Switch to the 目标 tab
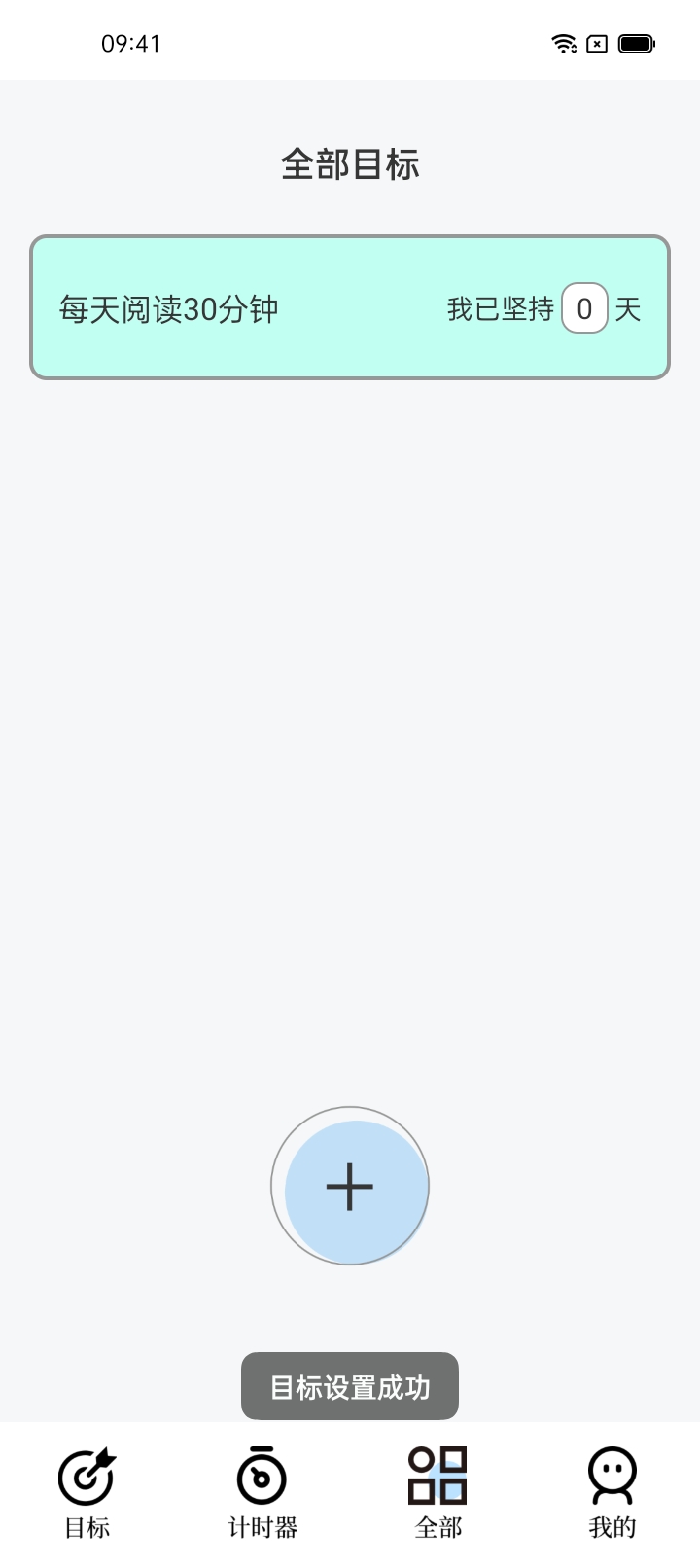This screenshot has height=1568, width=700. 87,1493
